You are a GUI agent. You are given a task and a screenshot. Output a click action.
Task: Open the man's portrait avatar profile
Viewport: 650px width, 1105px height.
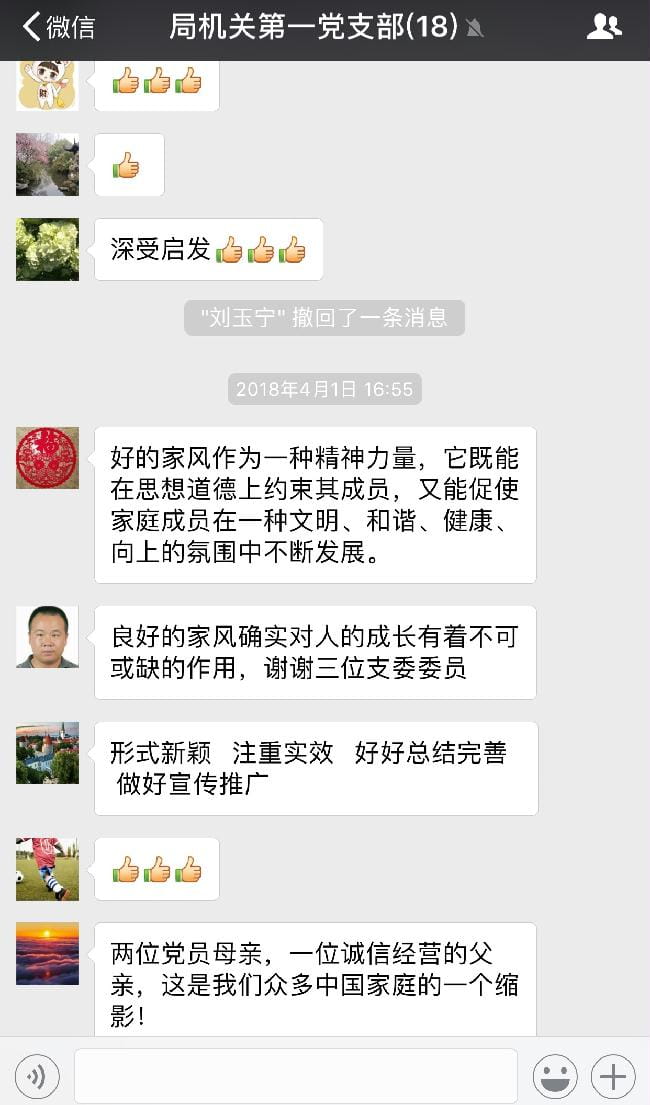pyautogui.click(x=47, y=636)
